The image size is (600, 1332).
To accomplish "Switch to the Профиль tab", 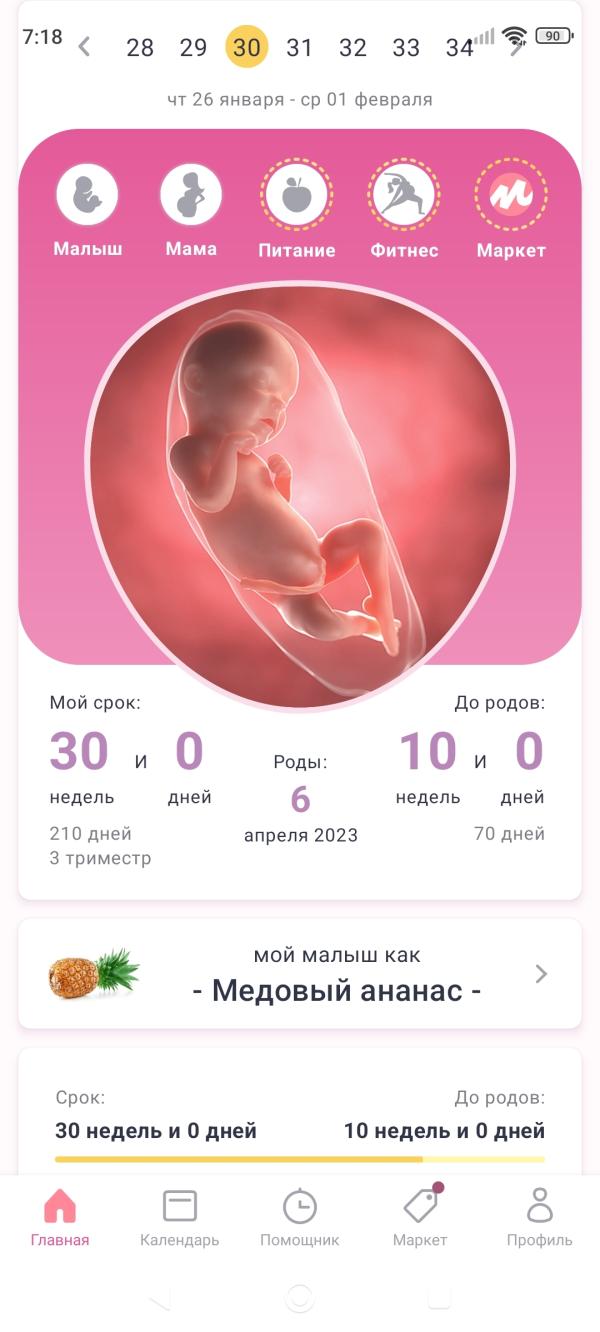I will click(539, 1217).
